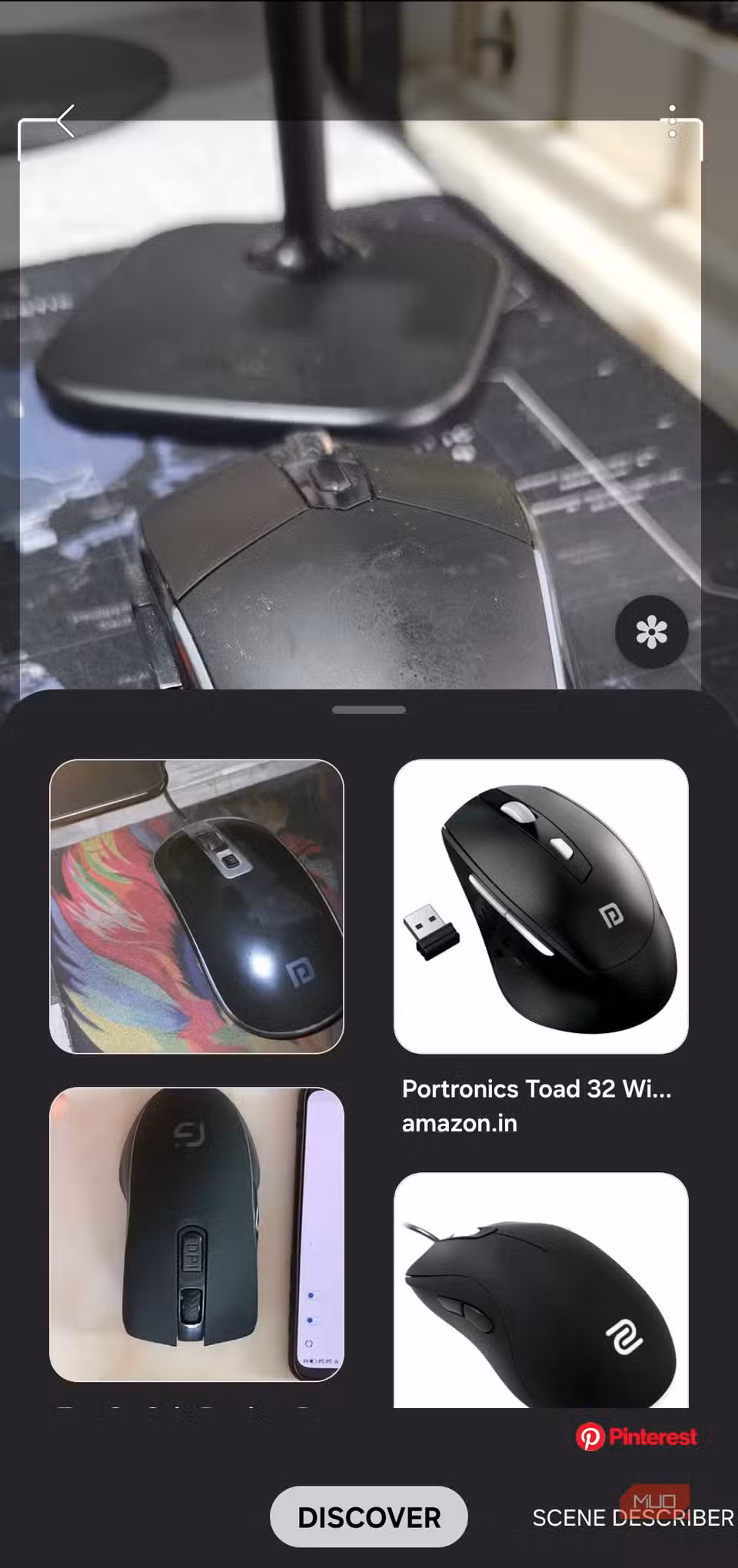Tap the results sheet drag handle

pyautogui.click(x=369, y=709)
